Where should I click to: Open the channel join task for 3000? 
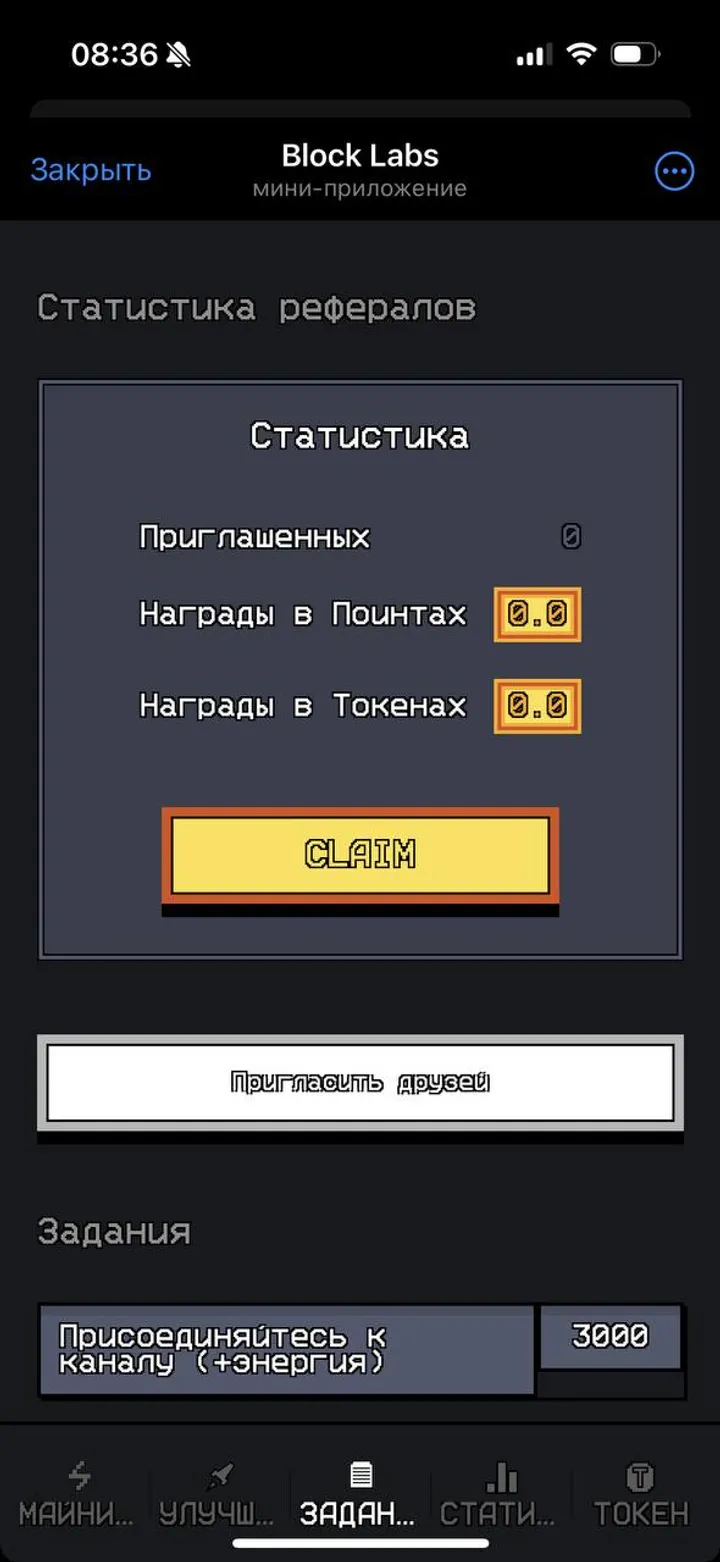(x=283, y=1349)
